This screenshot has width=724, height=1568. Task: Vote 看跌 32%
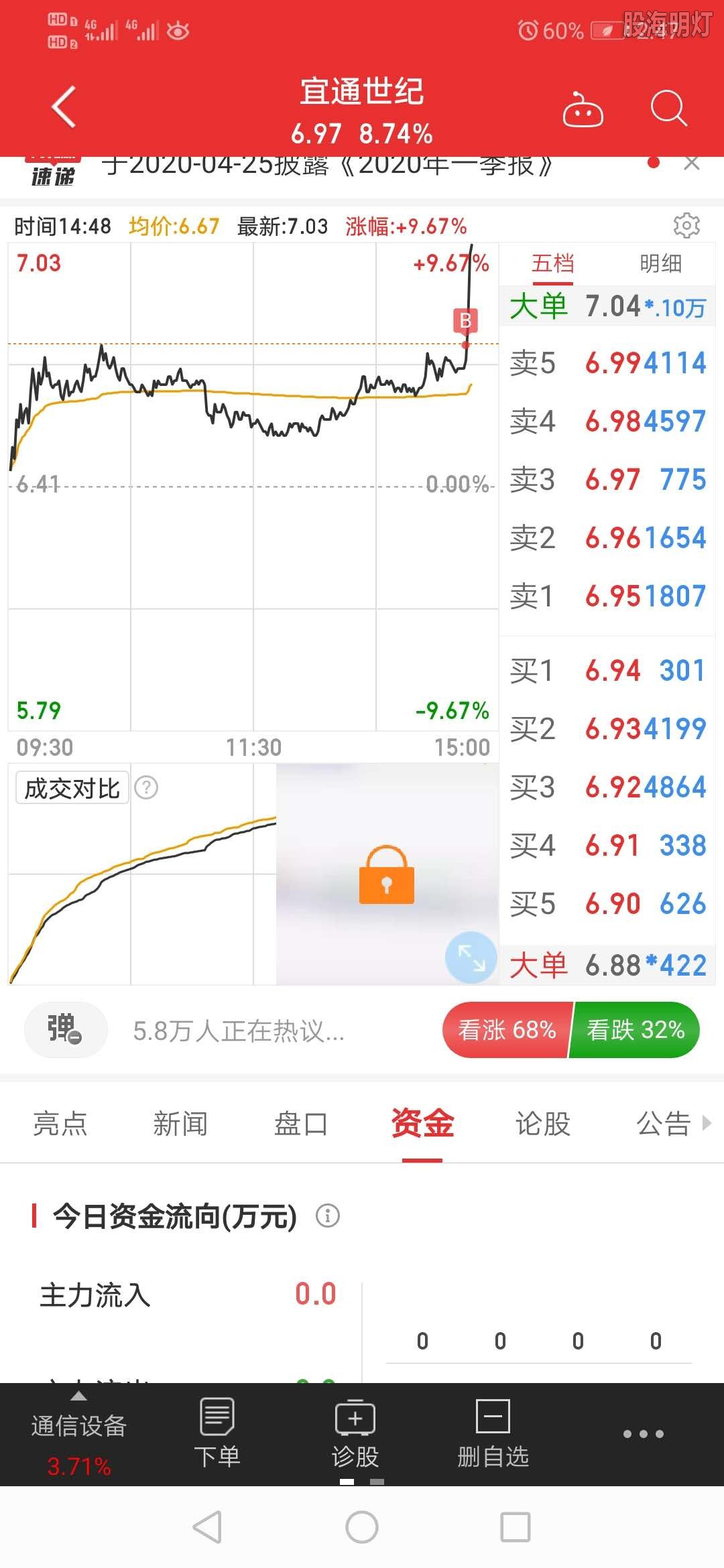tap(635, 1030)
